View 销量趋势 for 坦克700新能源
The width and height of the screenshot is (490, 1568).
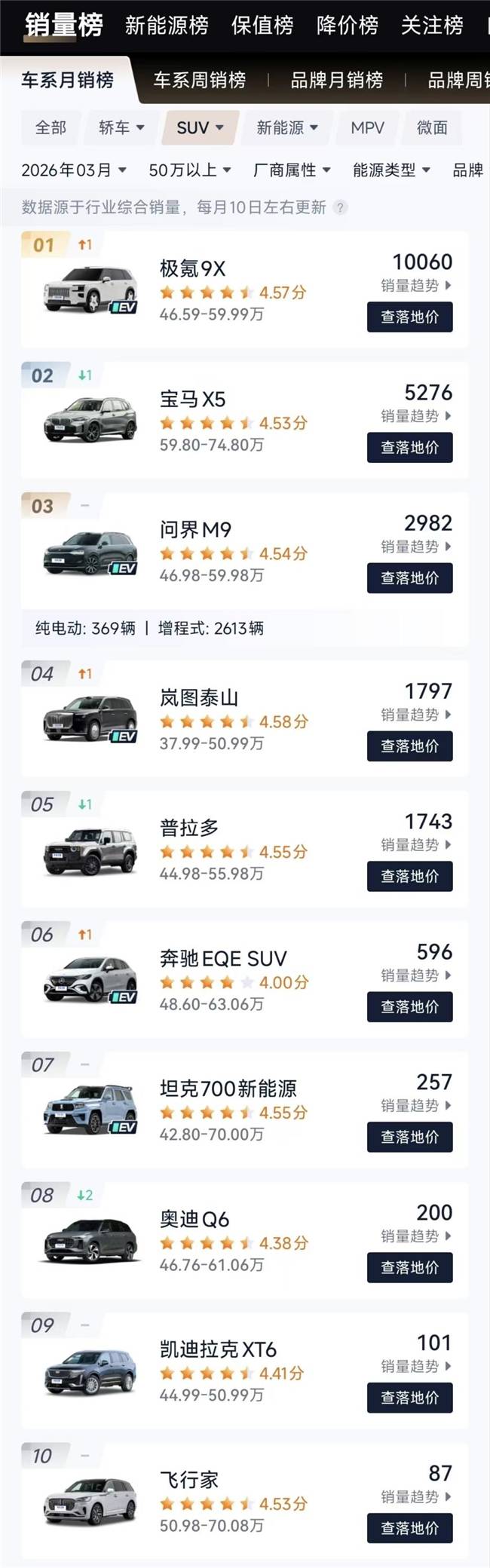(x=416, y=1106)
